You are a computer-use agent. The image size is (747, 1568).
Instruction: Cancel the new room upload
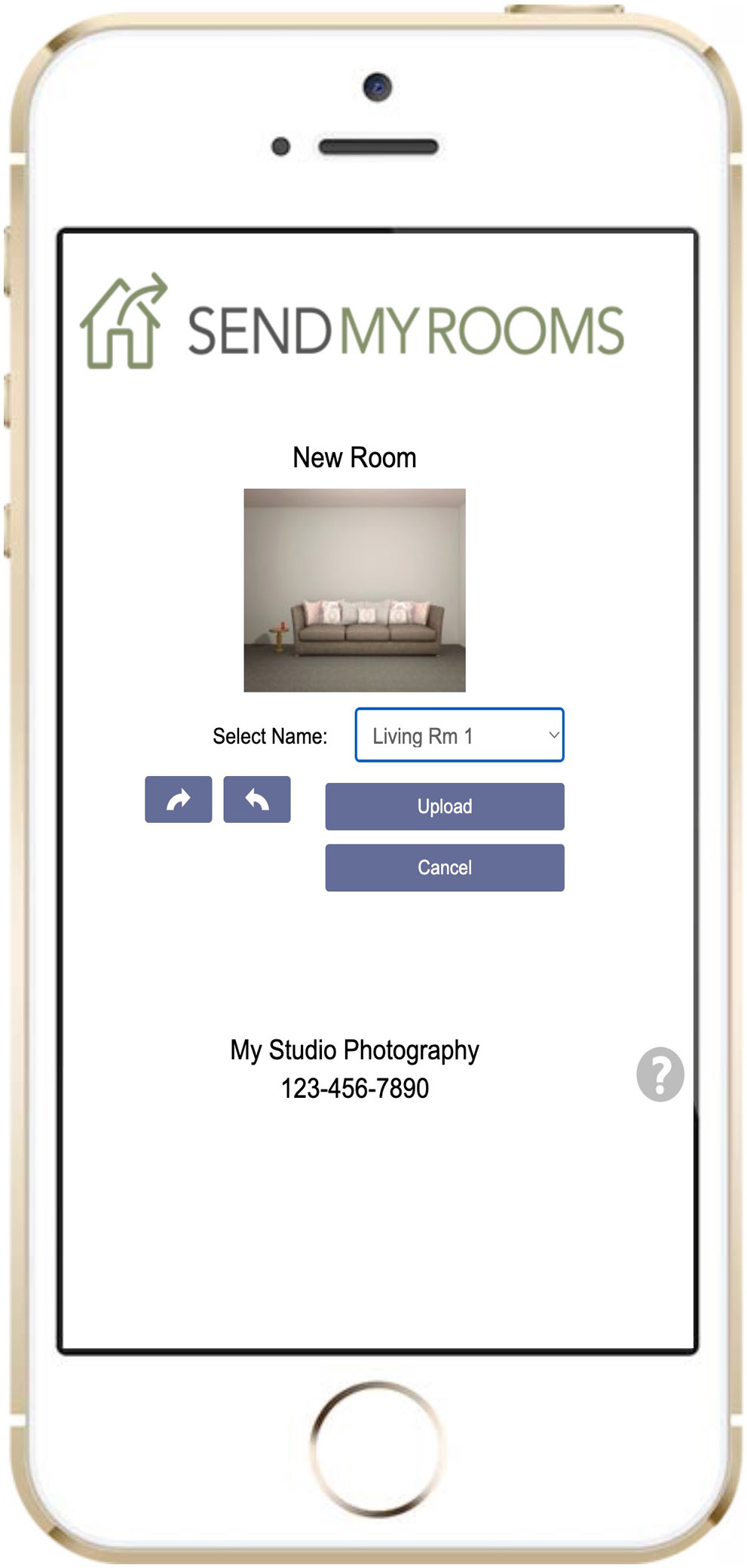coord(444,867)
